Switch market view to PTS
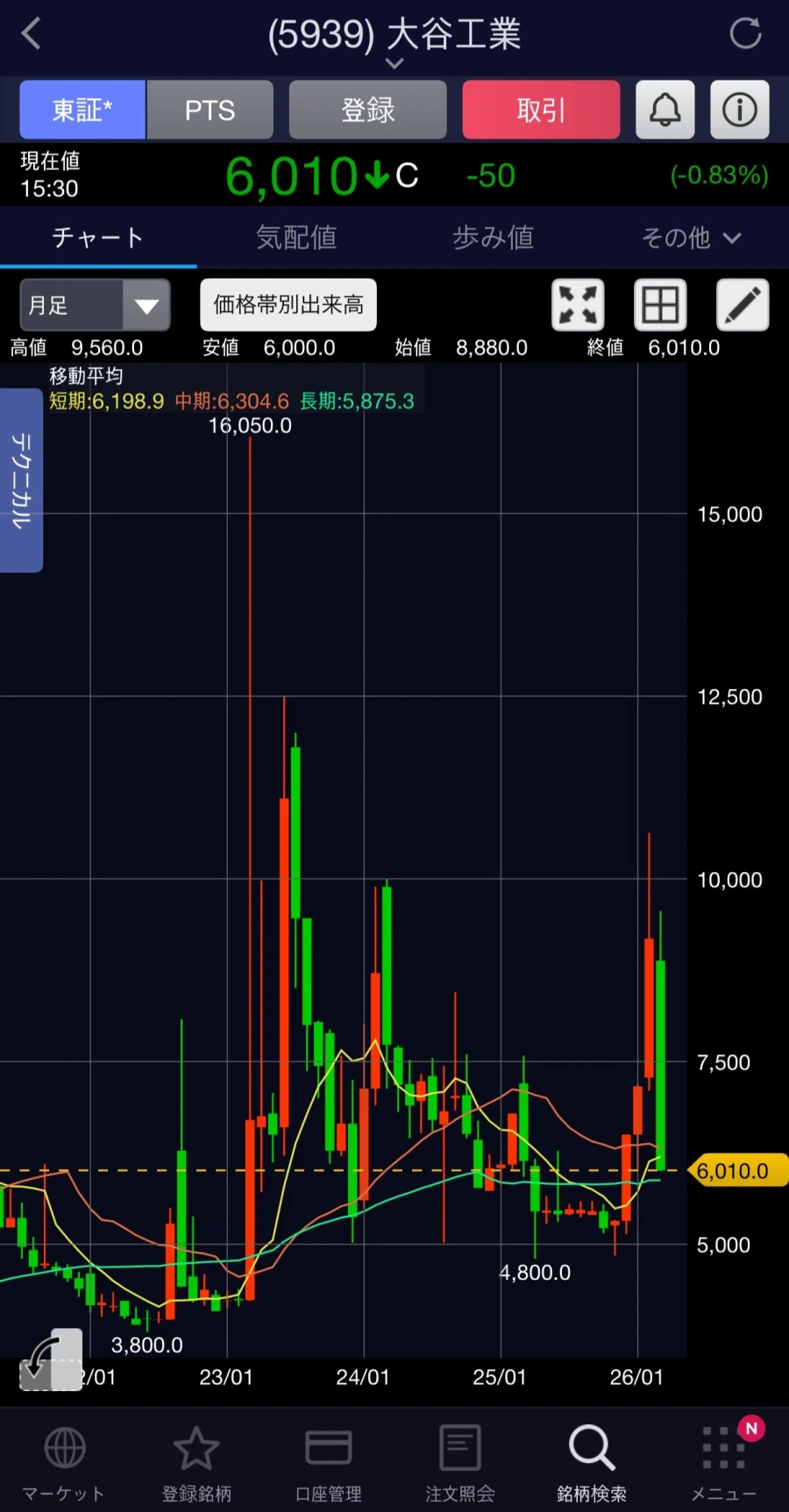The image size is (789, 1512). [210, 110]
